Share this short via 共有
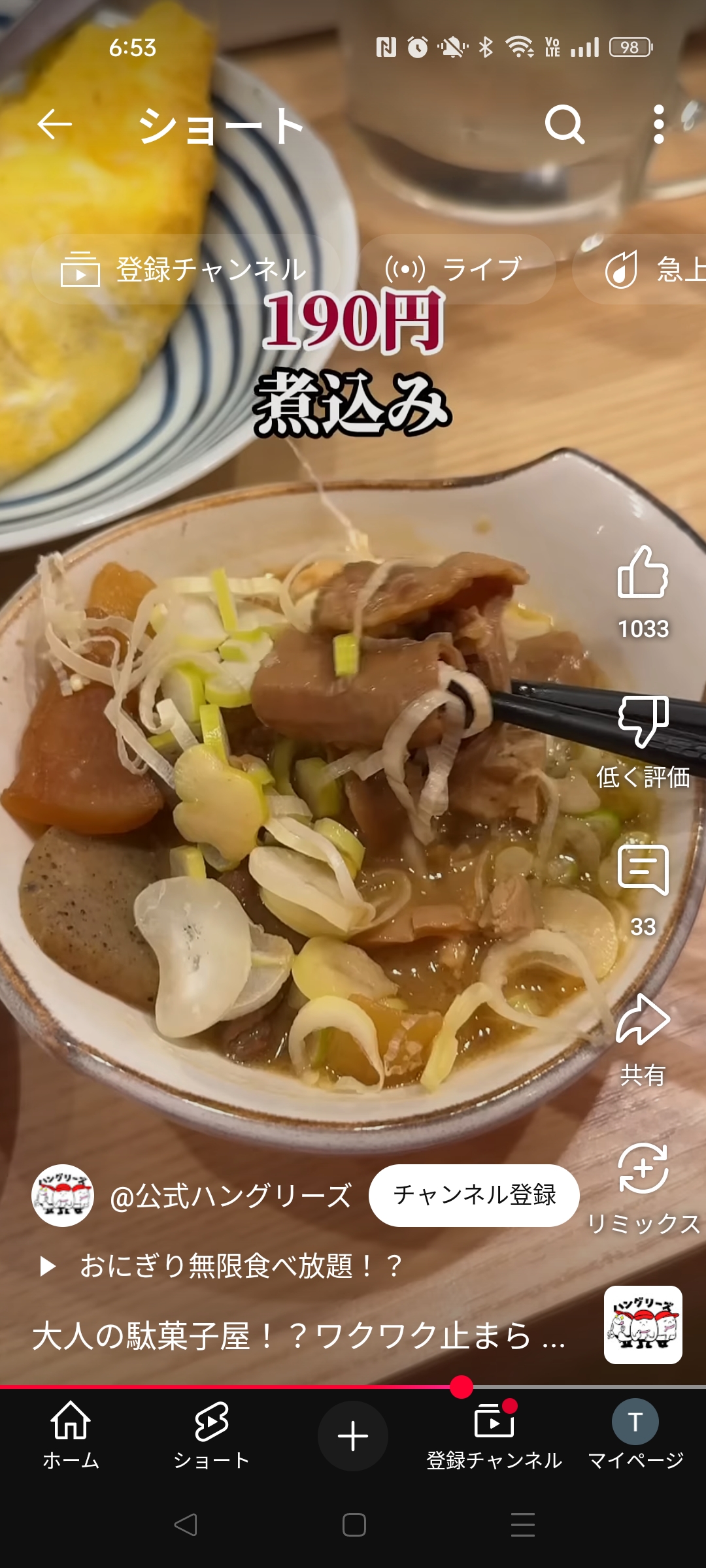The width and height of the screenshot is (706, 1568). coord(643,1040)
